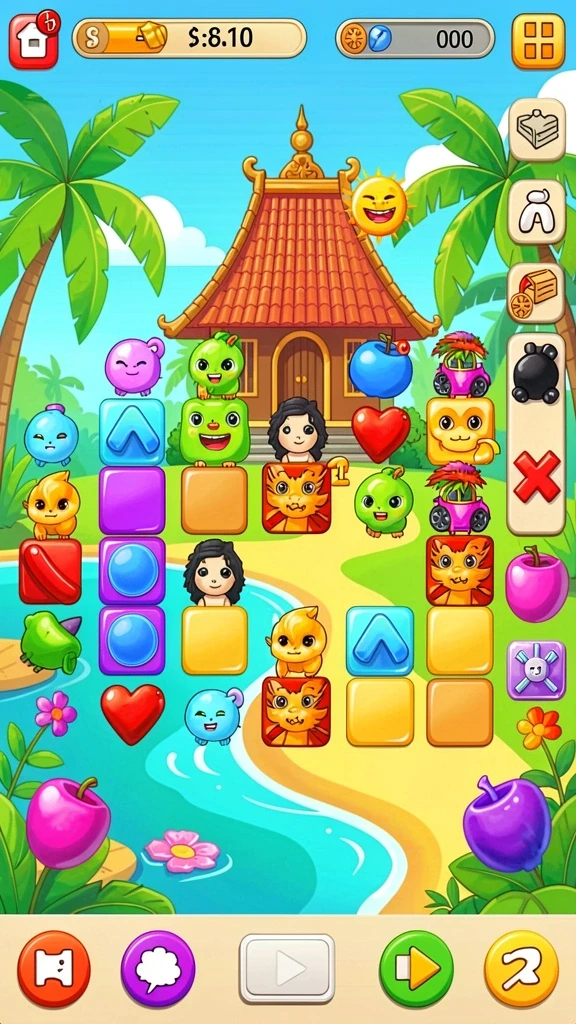Tap the solid purple block tile

coord(132,500)
